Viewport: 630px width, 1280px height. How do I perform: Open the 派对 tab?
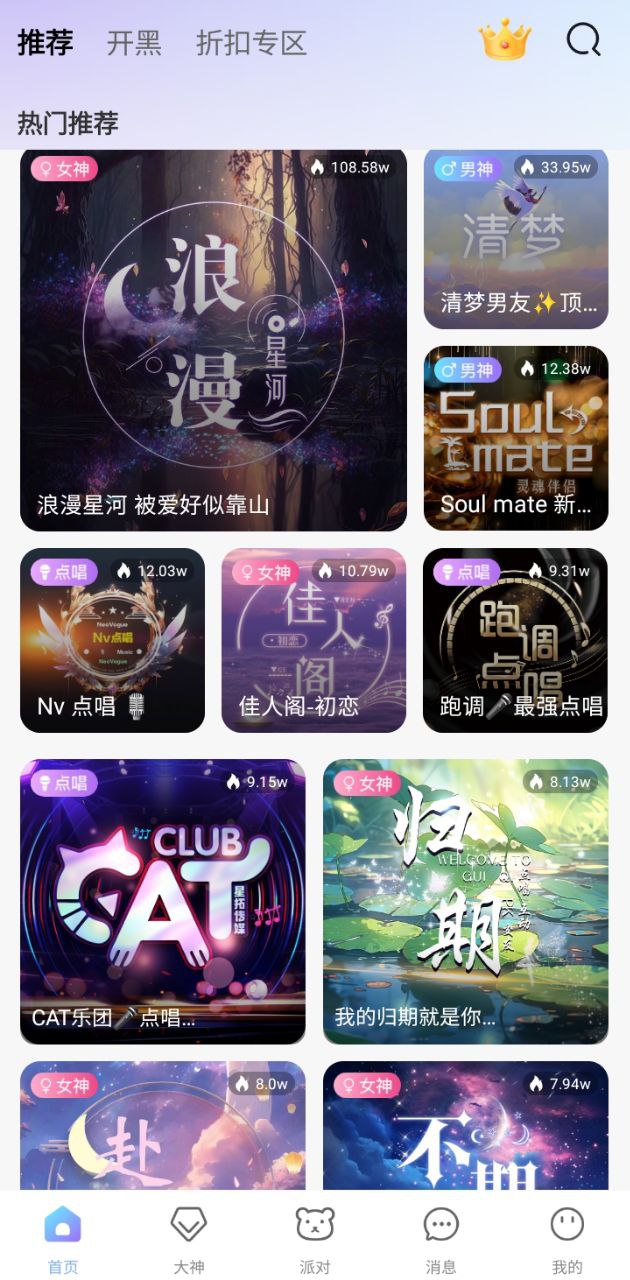[x=315, y=1238]
